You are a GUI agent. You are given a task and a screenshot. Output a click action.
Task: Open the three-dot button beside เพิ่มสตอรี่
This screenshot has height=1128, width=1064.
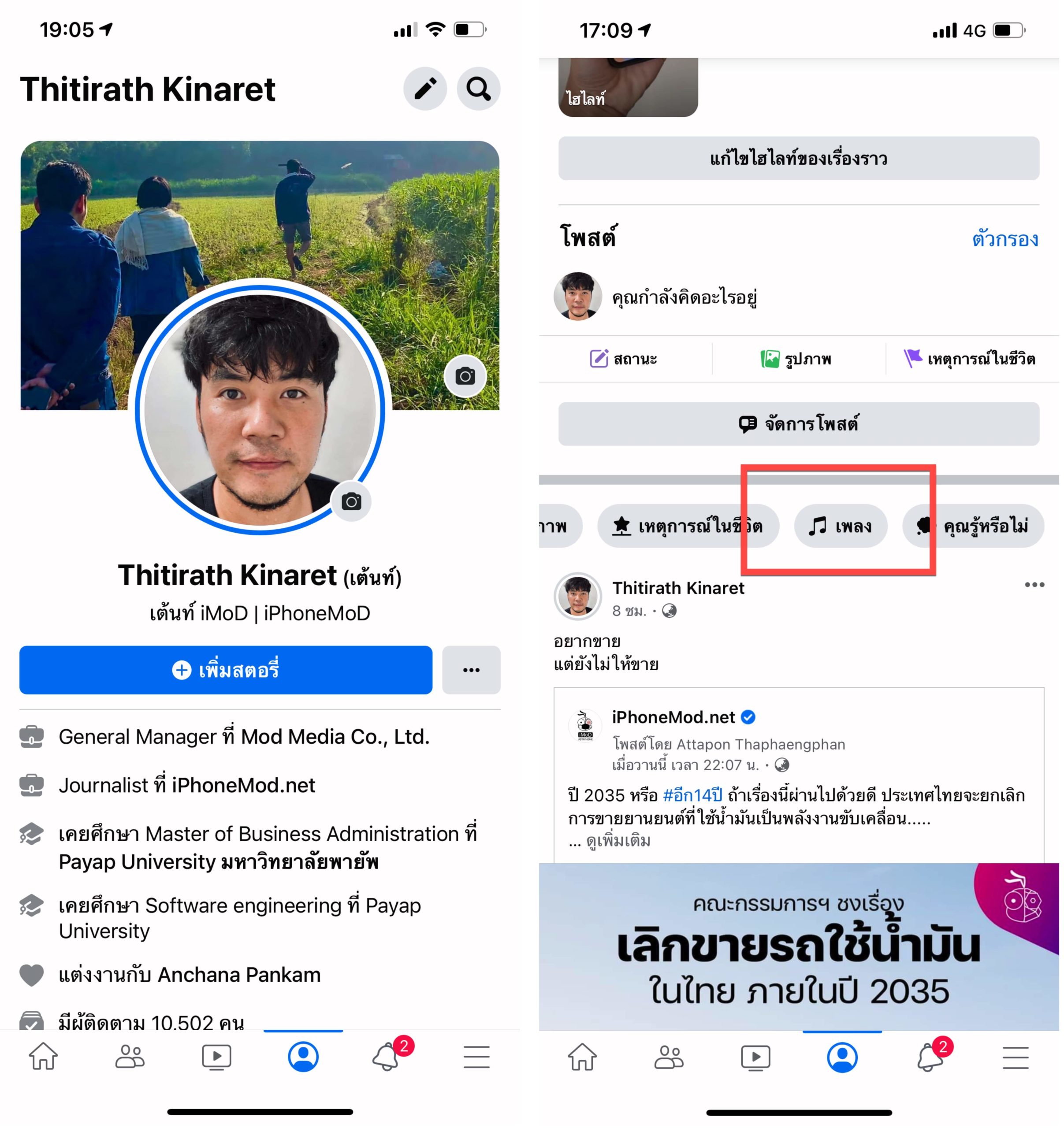[471, 670]
